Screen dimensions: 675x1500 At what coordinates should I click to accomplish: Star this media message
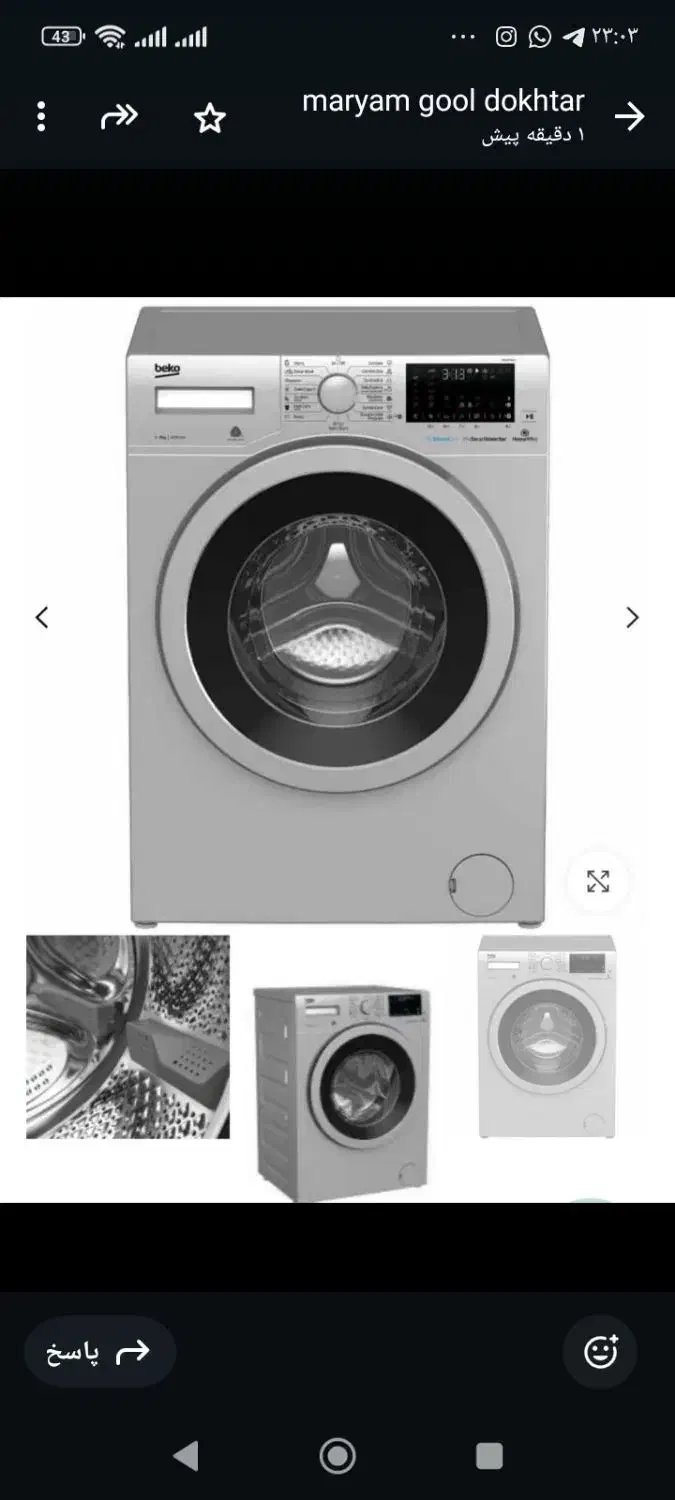click(210, 119)
